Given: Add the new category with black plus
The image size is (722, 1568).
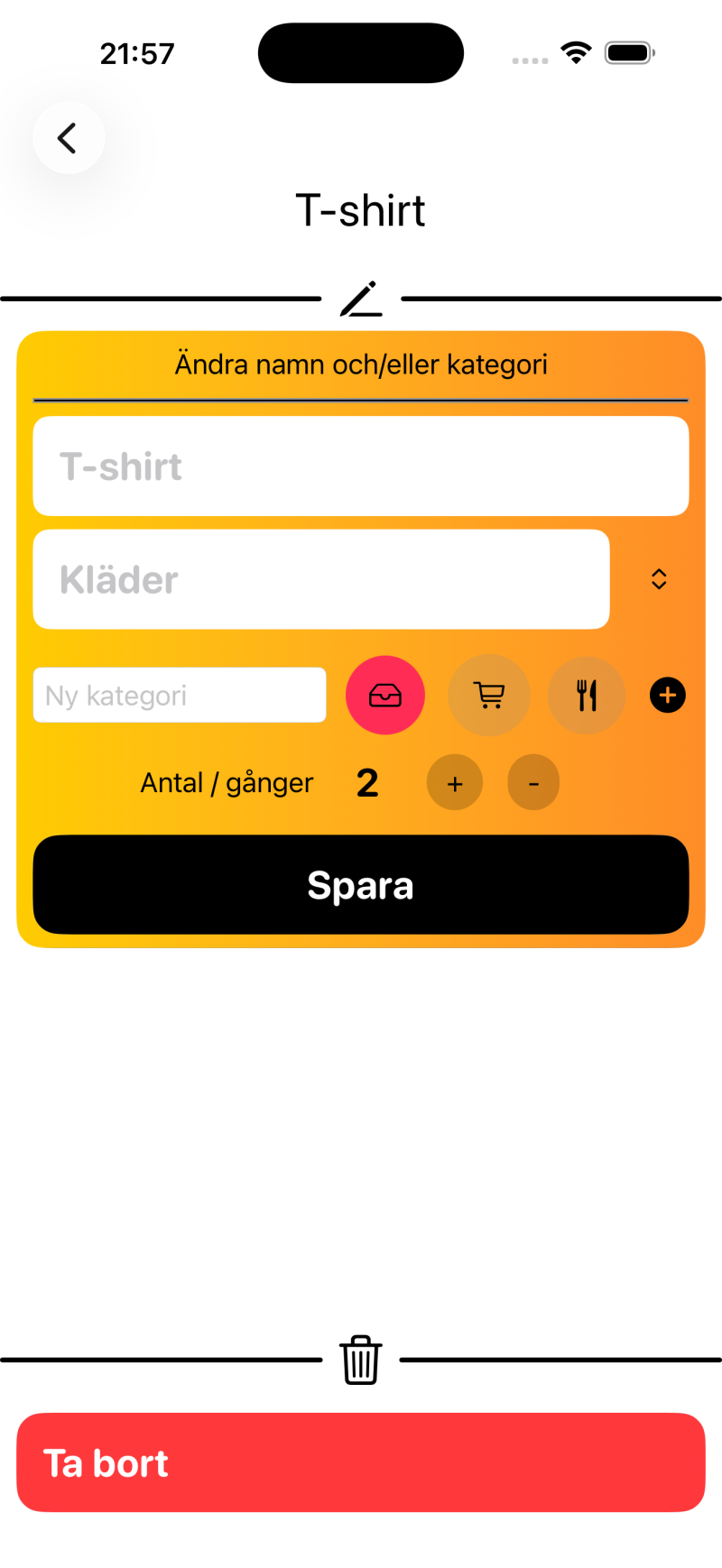Looking at the screenshot, I should click(x=668, y=696).
